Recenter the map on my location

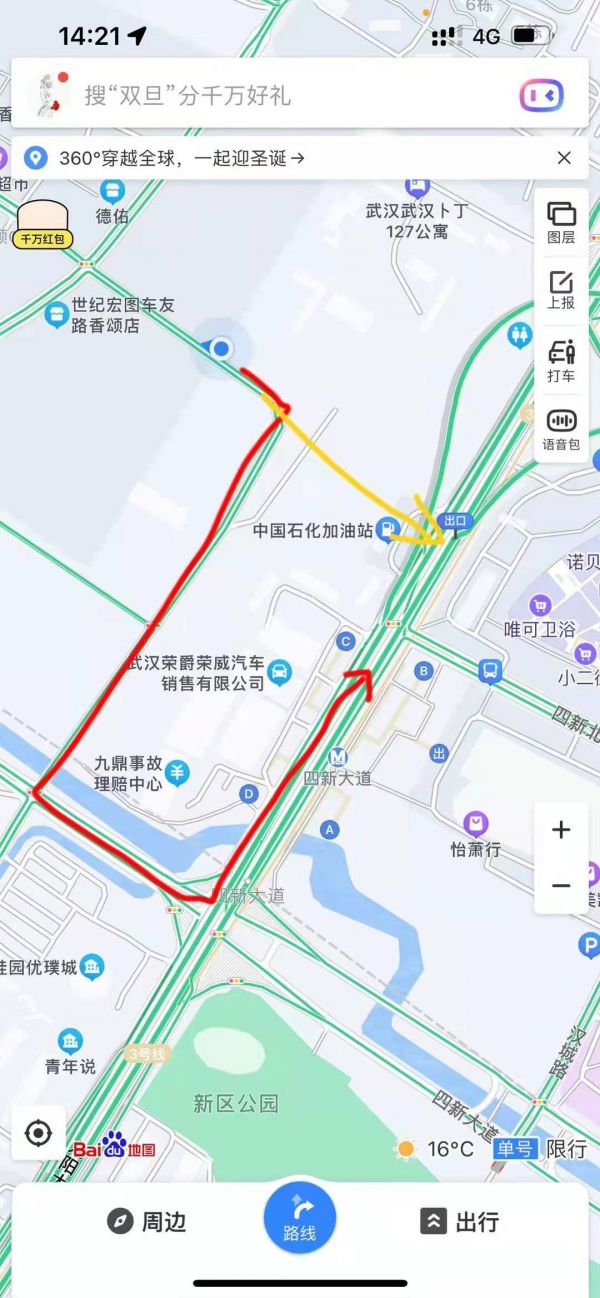pyautogui.click(x=38, y=1133)
